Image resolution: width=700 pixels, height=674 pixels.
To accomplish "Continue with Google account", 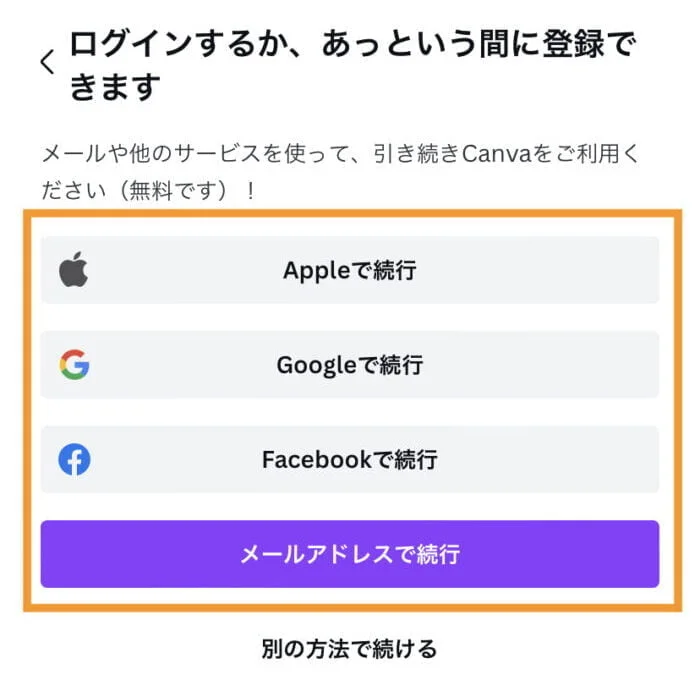I will tap(350, 364).
